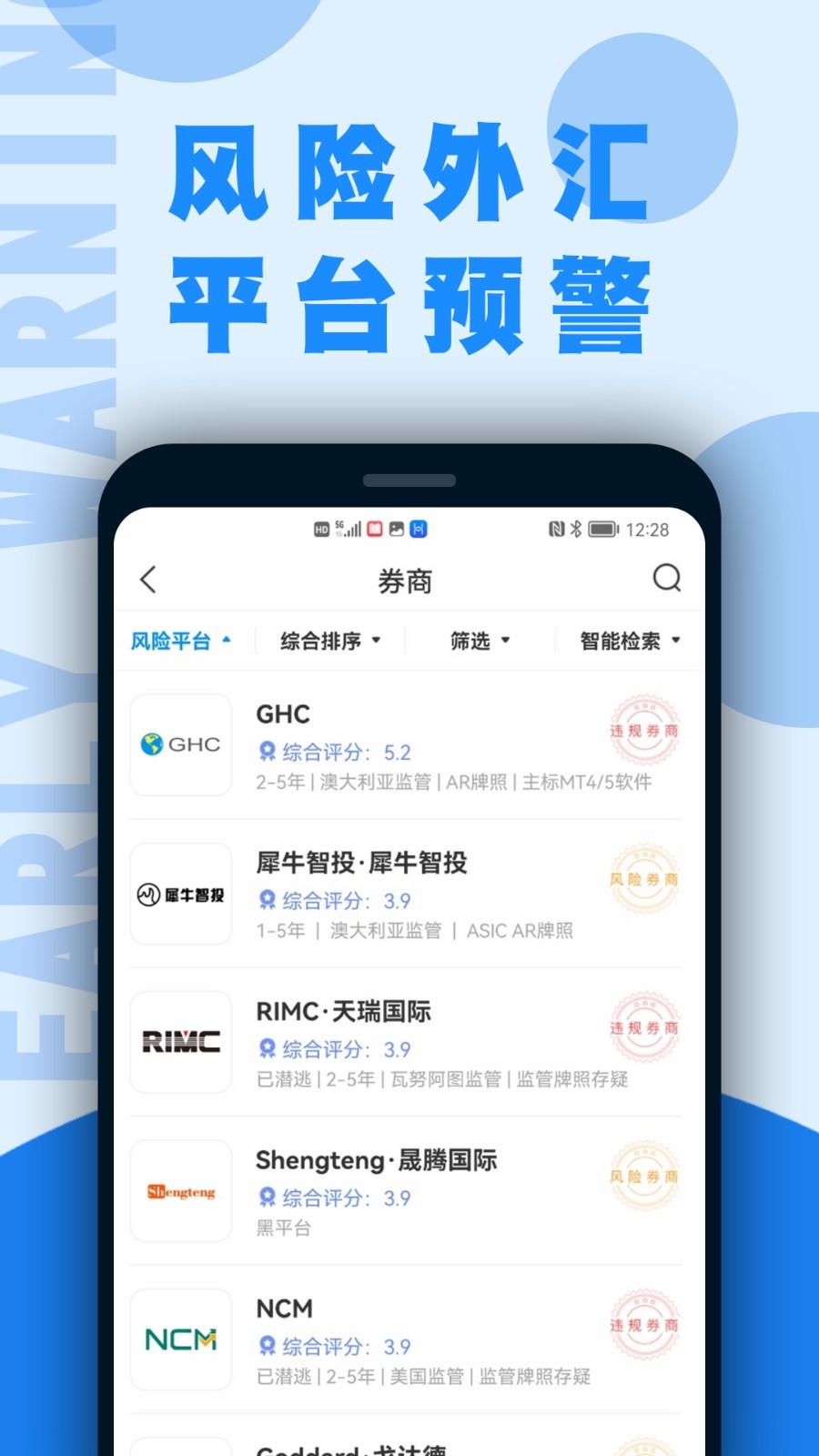Open GHC's 综合评分 5.2 link
The image size is (819, 1456).
[332, 752]
